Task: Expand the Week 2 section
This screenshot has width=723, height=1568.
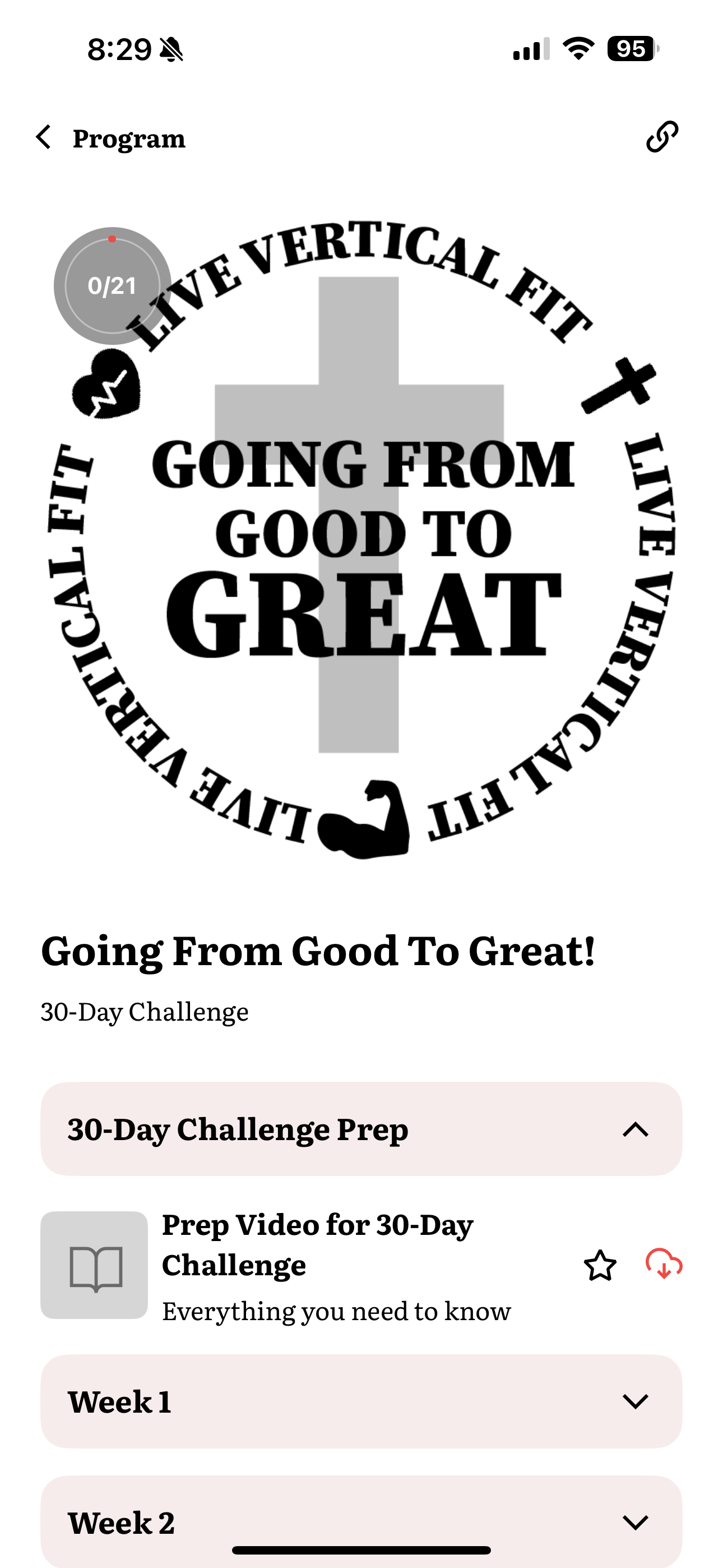Action: tap(635, 1522)
